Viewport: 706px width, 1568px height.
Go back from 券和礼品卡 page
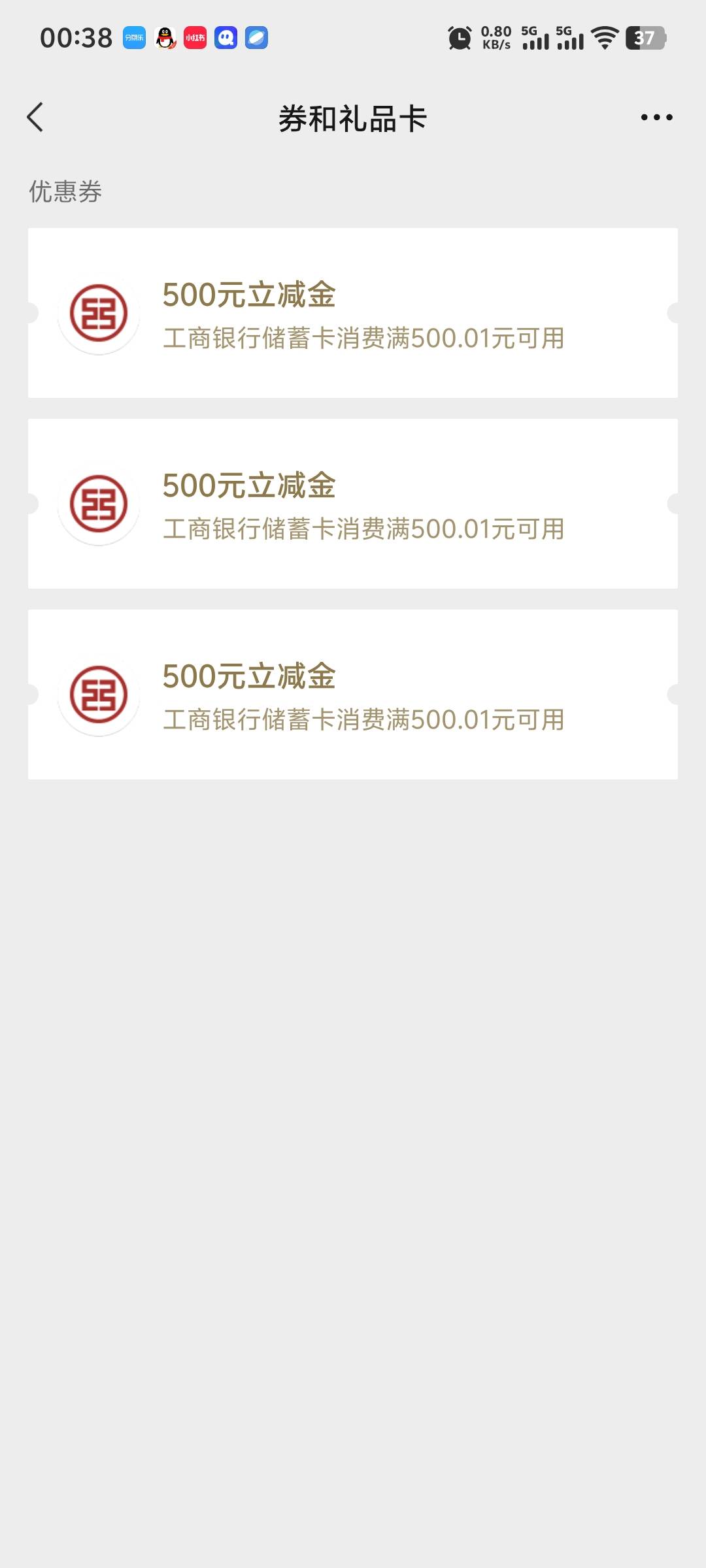35,118
